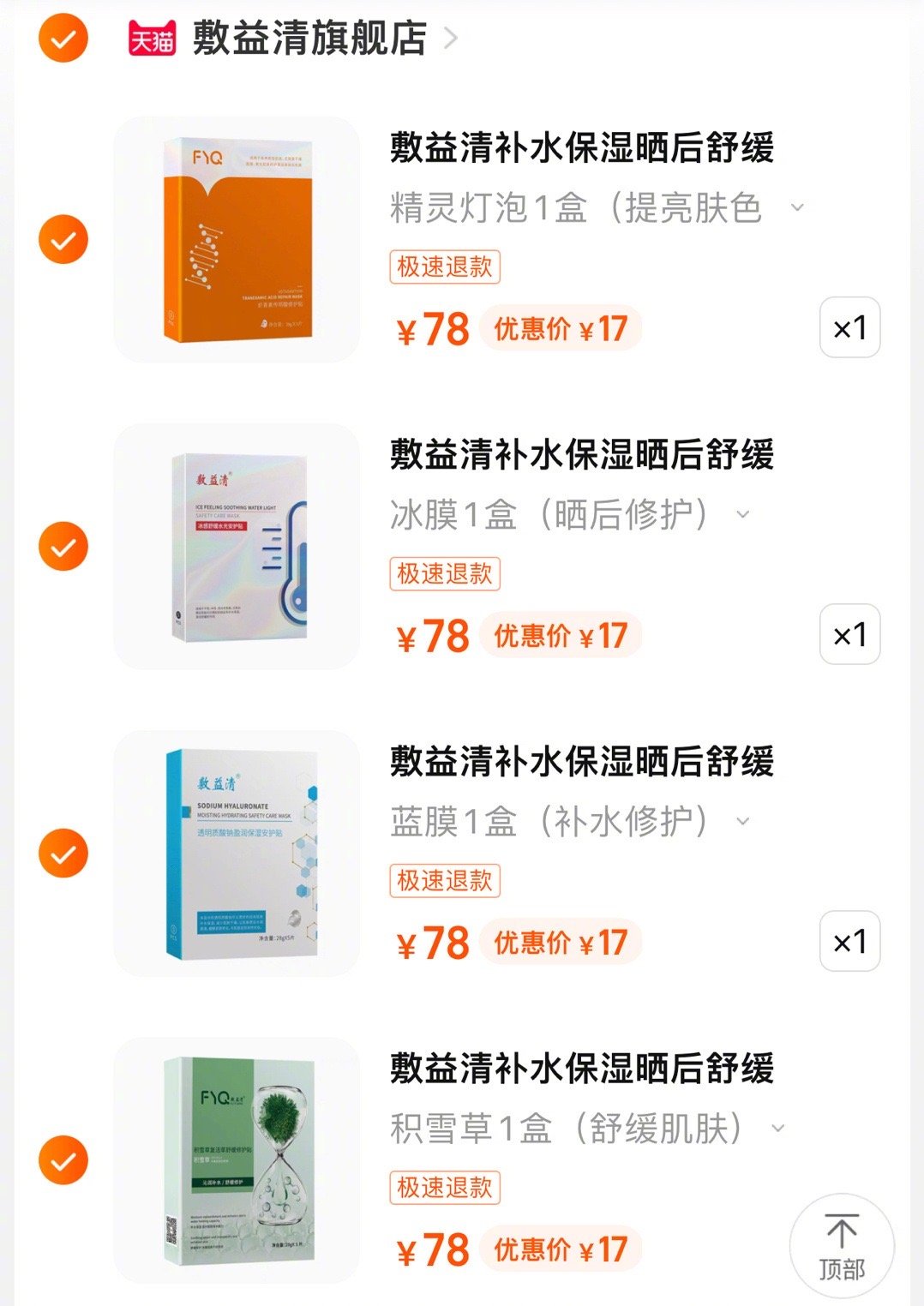
Task: Change the 冰膜1盒 (晒后修护) variant
Action: 570,515
